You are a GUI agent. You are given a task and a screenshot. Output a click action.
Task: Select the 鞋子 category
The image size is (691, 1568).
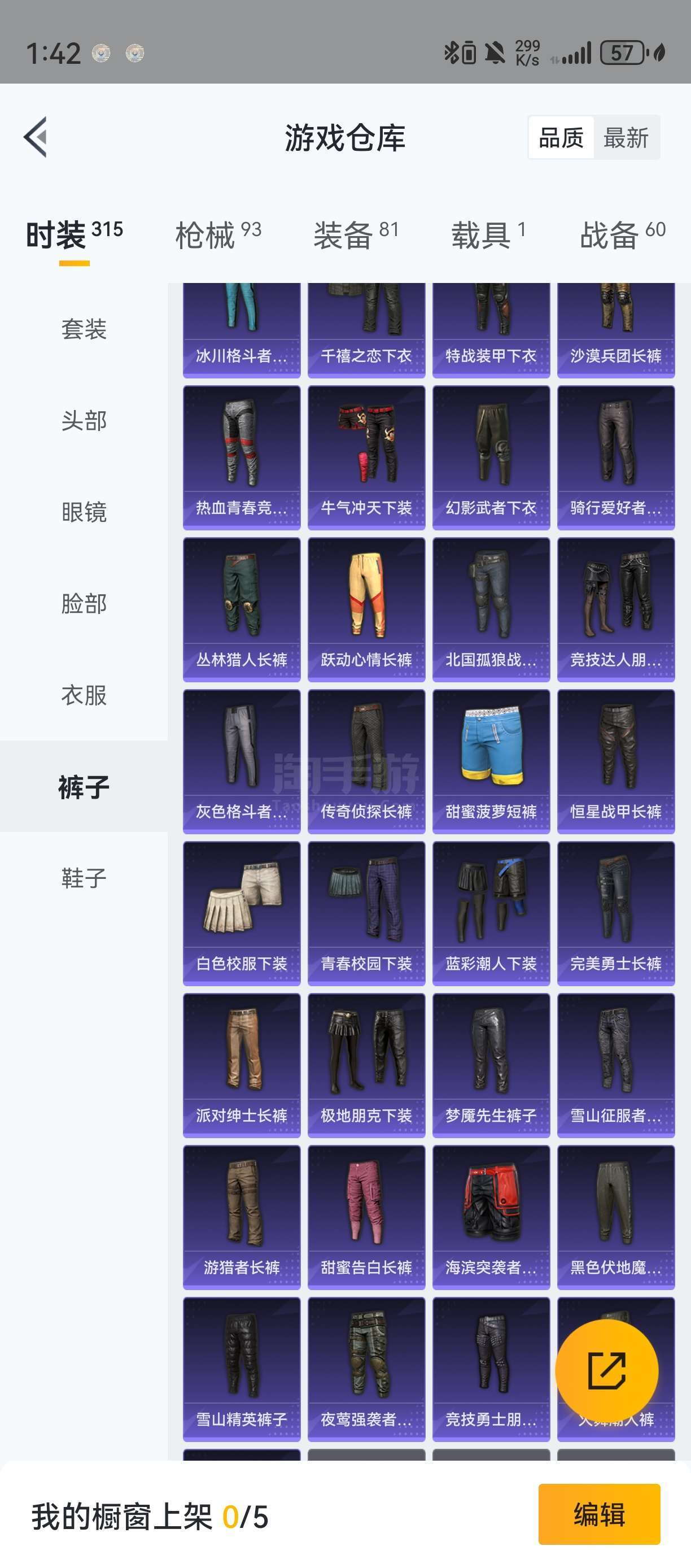point(84,878)
